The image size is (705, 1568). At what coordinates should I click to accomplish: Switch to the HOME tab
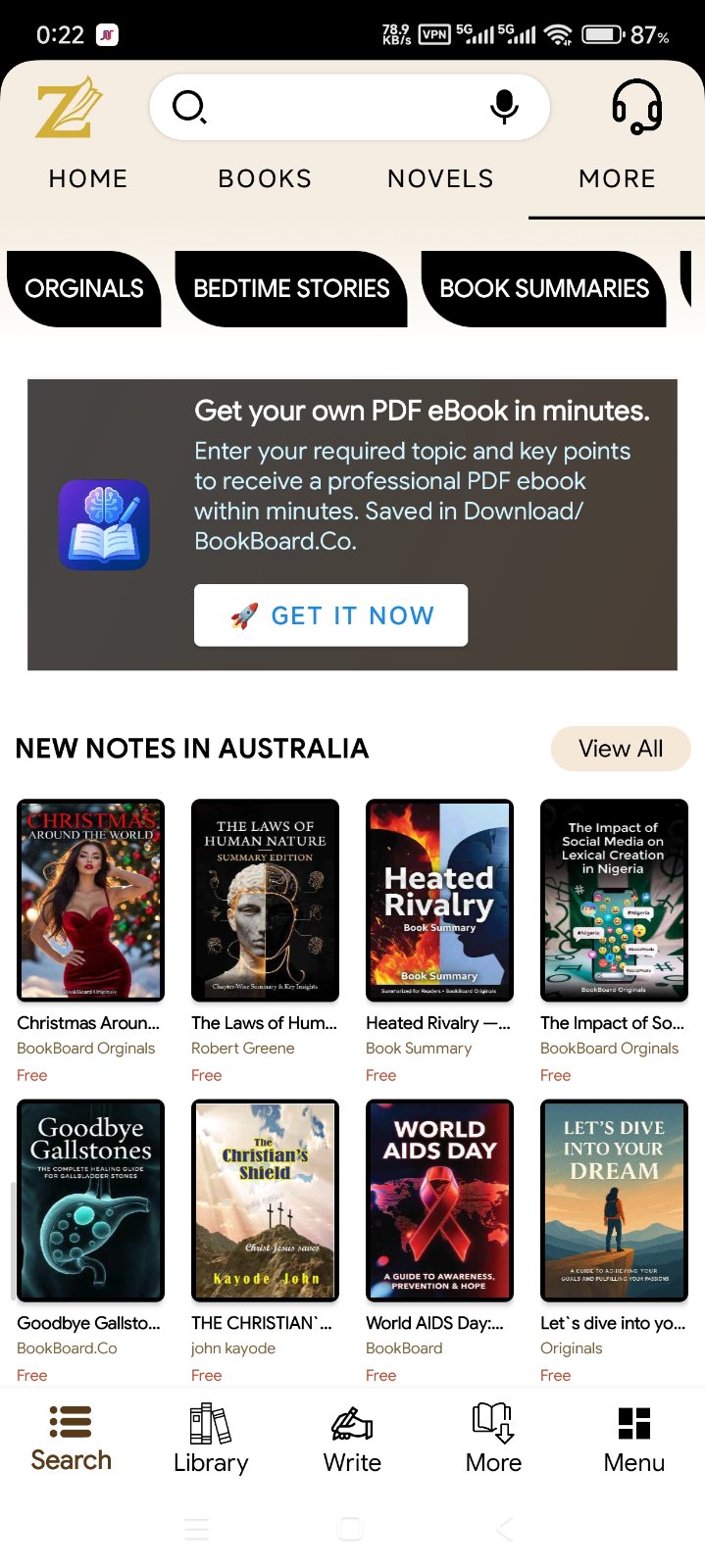[x=88, y=178]
